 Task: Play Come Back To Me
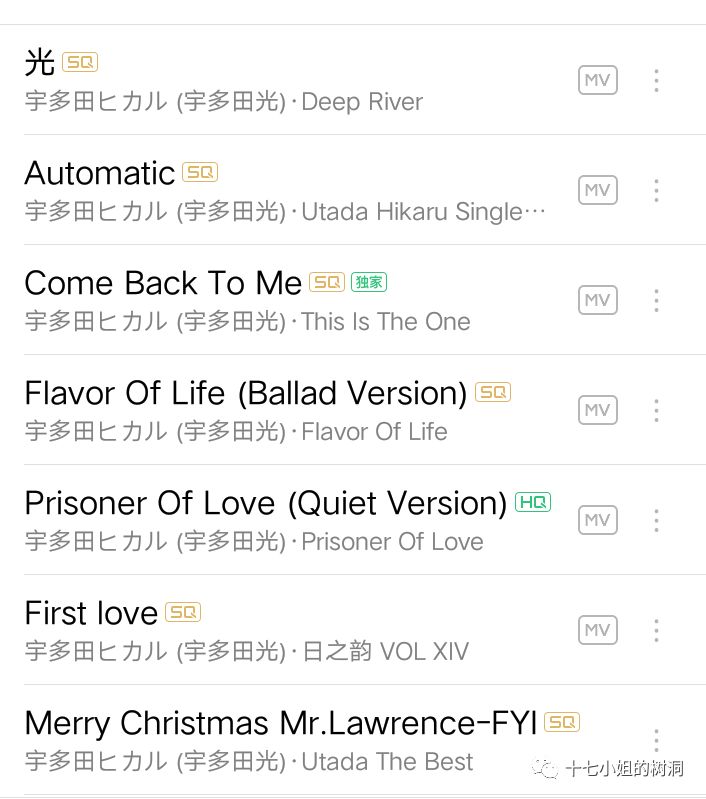(250, 300)
